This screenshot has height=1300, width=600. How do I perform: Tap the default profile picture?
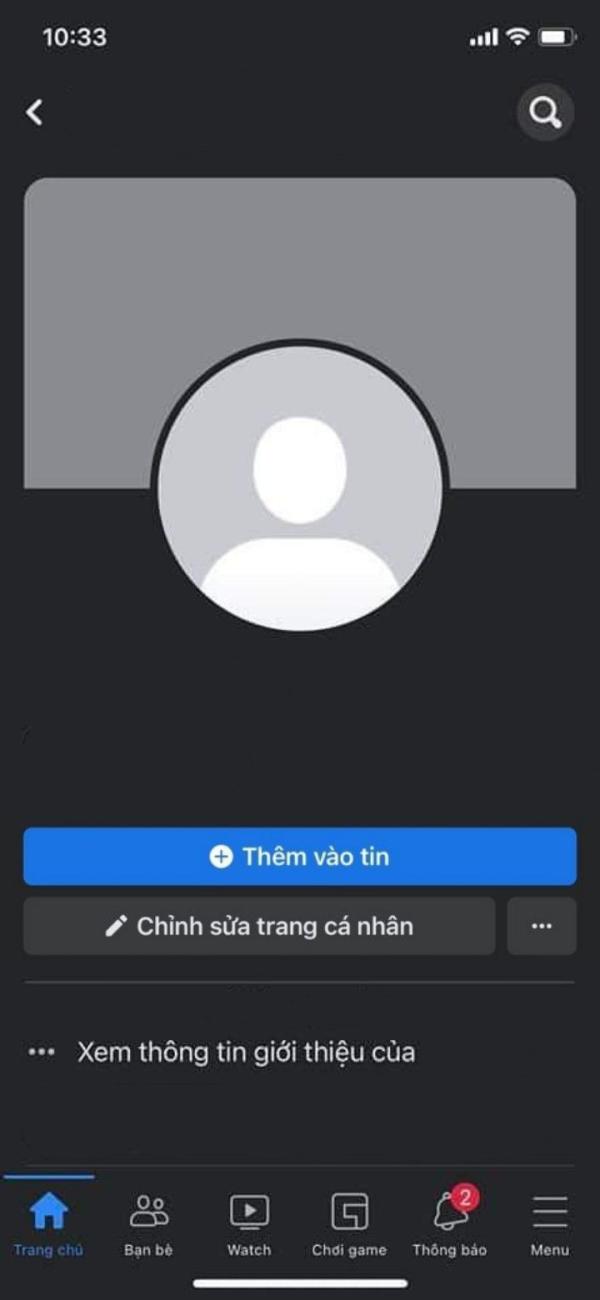[300, 489]
